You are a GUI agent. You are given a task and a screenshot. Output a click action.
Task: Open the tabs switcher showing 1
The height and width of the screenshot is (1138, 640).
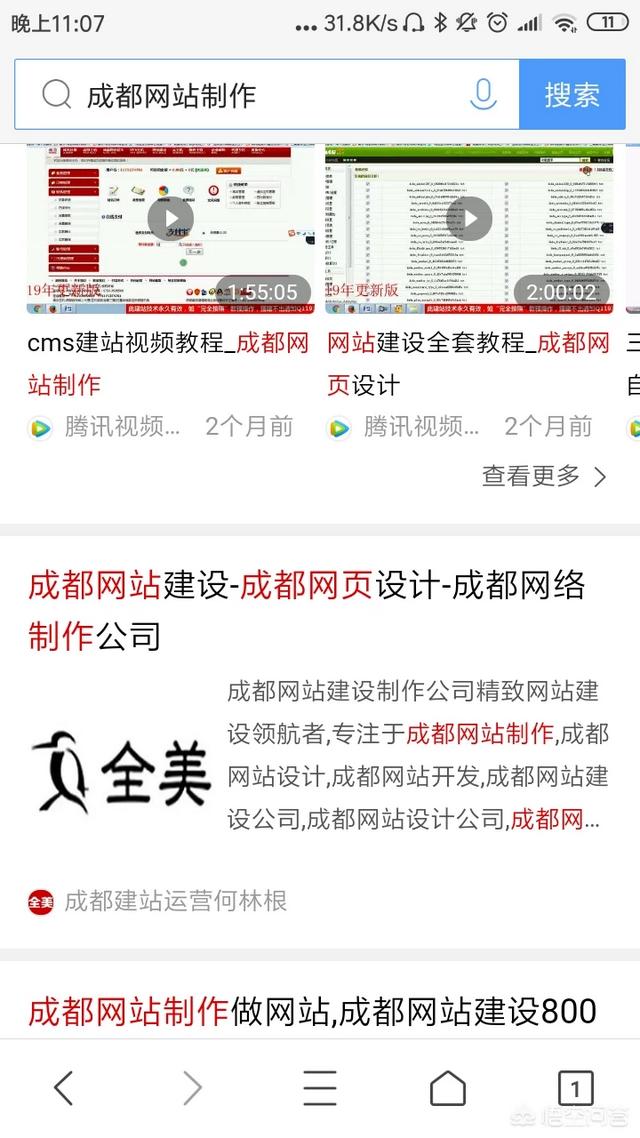[x=575, y=1088]
